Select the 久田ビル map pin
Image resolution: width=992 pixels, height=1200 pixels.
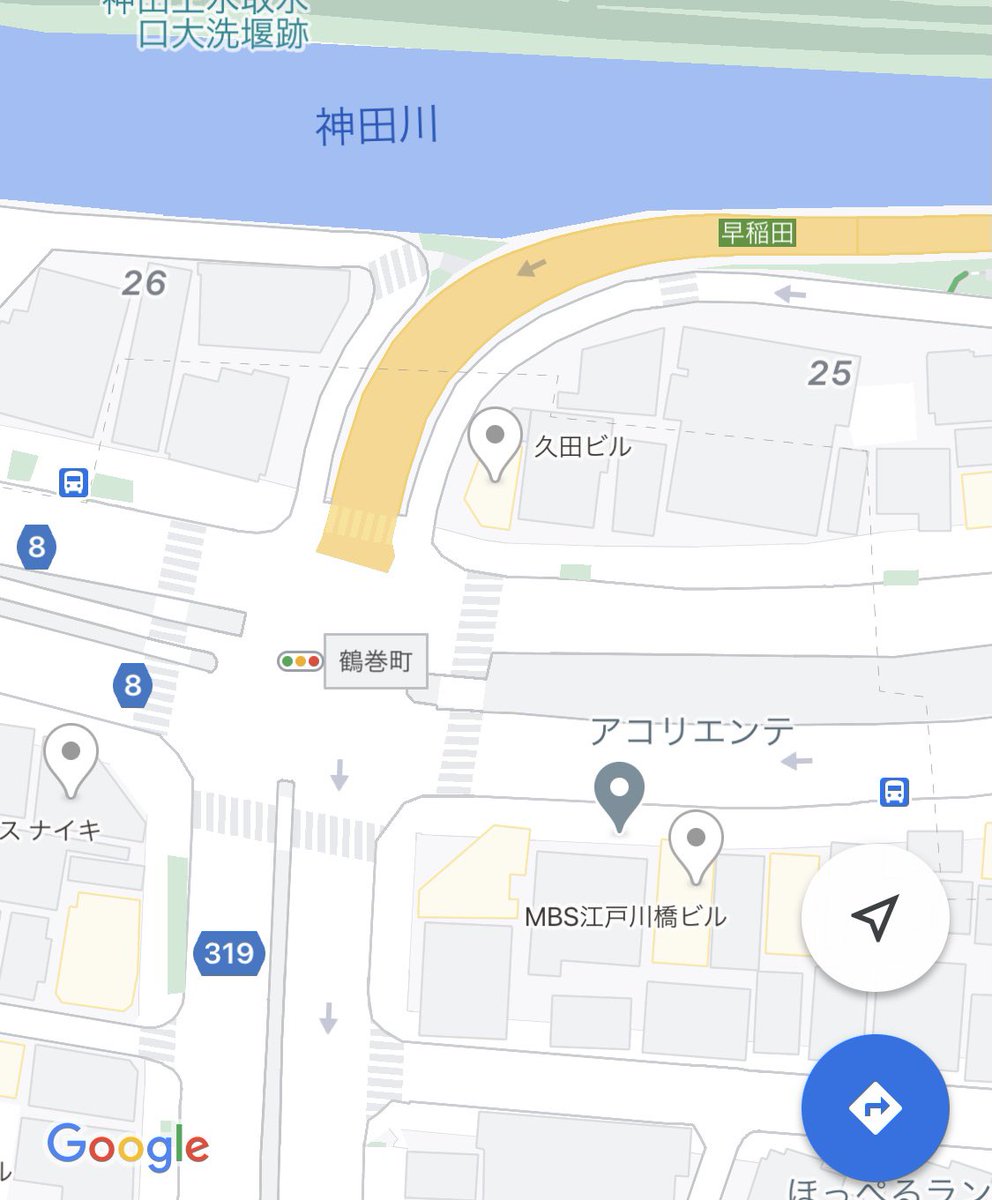495,442
